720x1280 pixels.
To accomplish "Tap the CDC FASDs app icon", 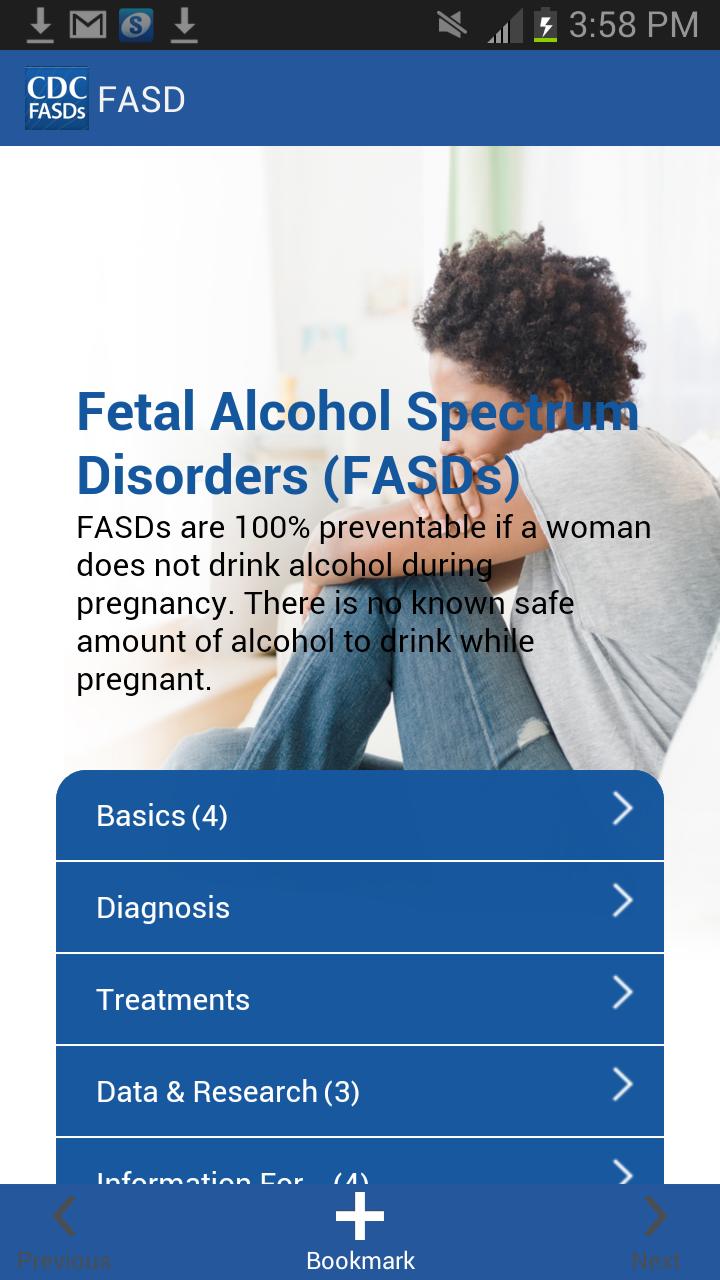I will (x=57, y=99).
